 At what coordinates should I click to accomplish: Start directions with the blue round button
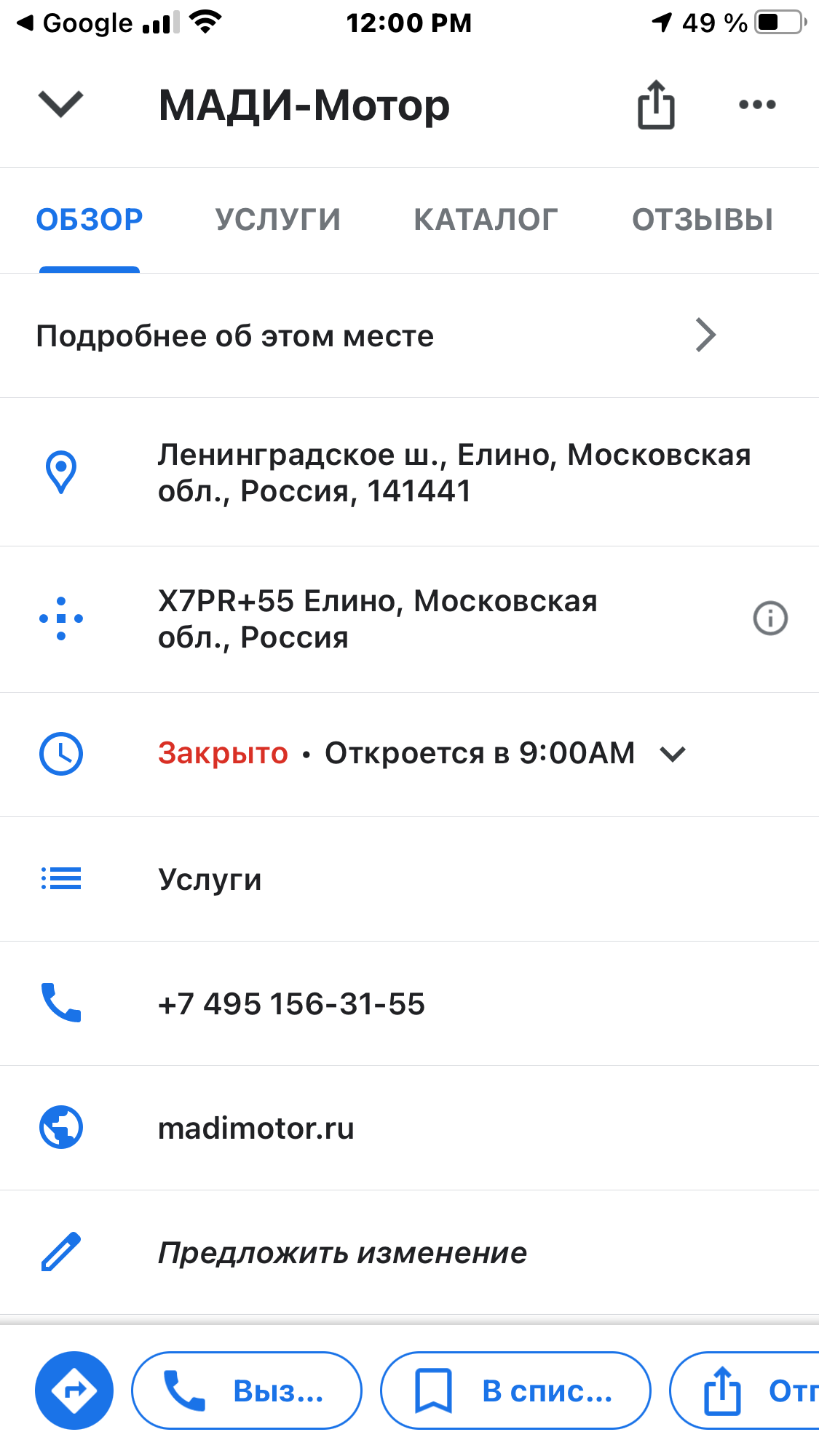74,1391
